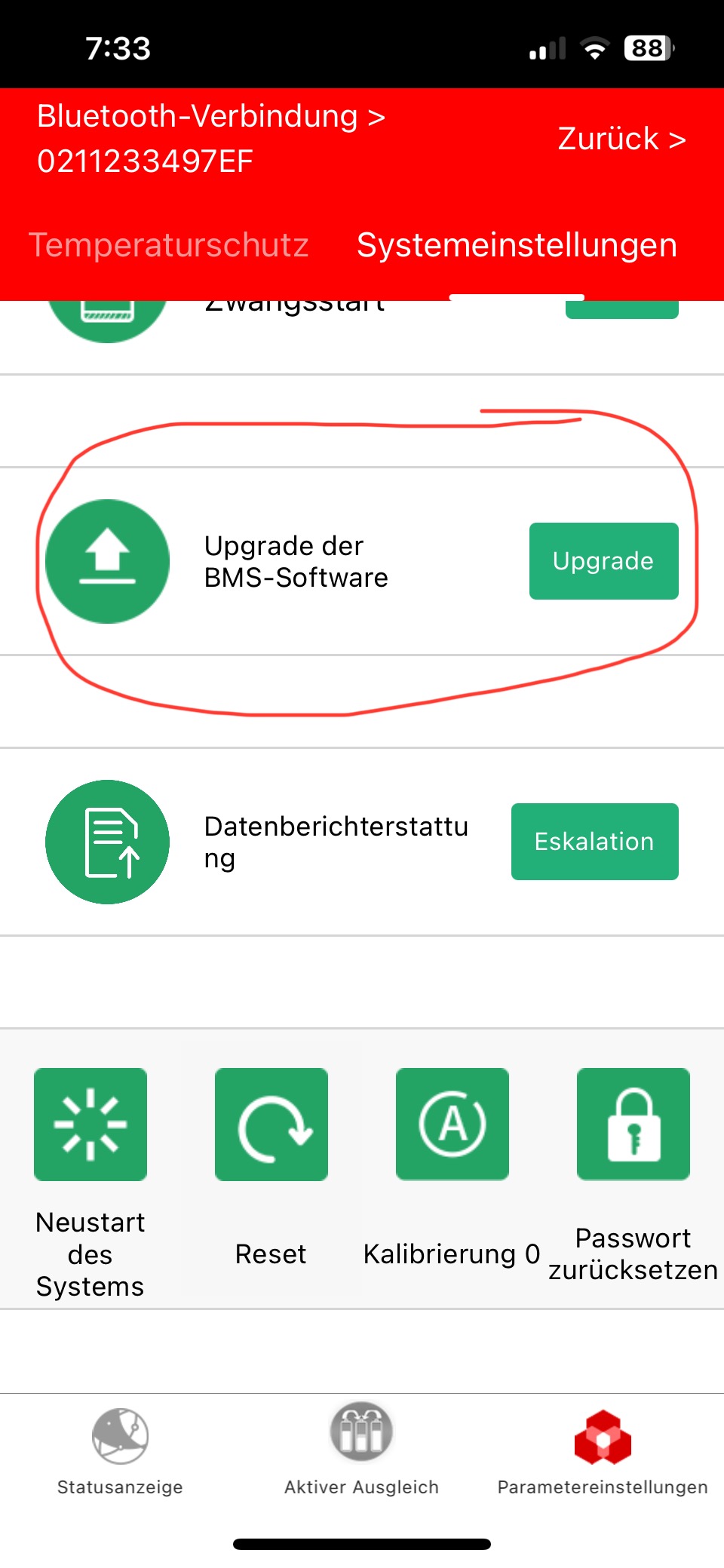The height and width of the screenshot is (1568, 724).
Task: Restart via Neustart des Systems
Action: [x=90, y=1125]
